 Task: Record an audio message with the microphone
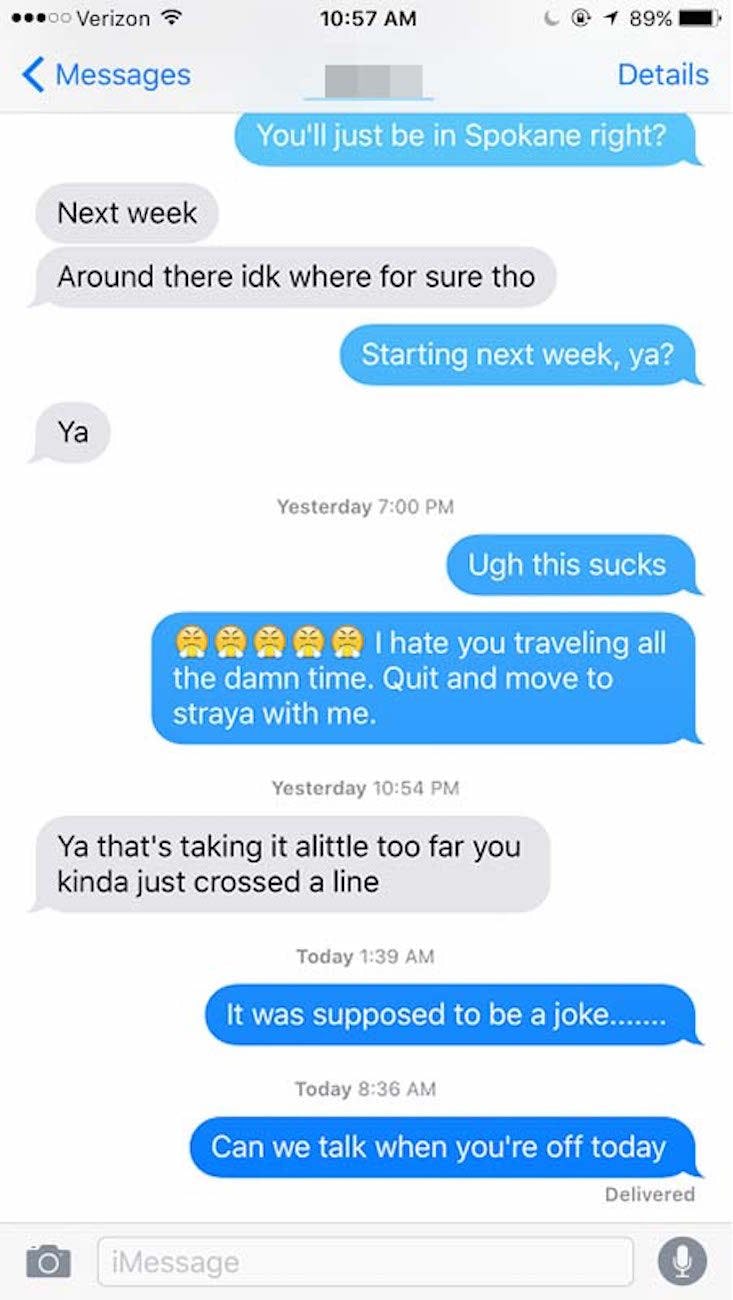[x=682, y=1262]
